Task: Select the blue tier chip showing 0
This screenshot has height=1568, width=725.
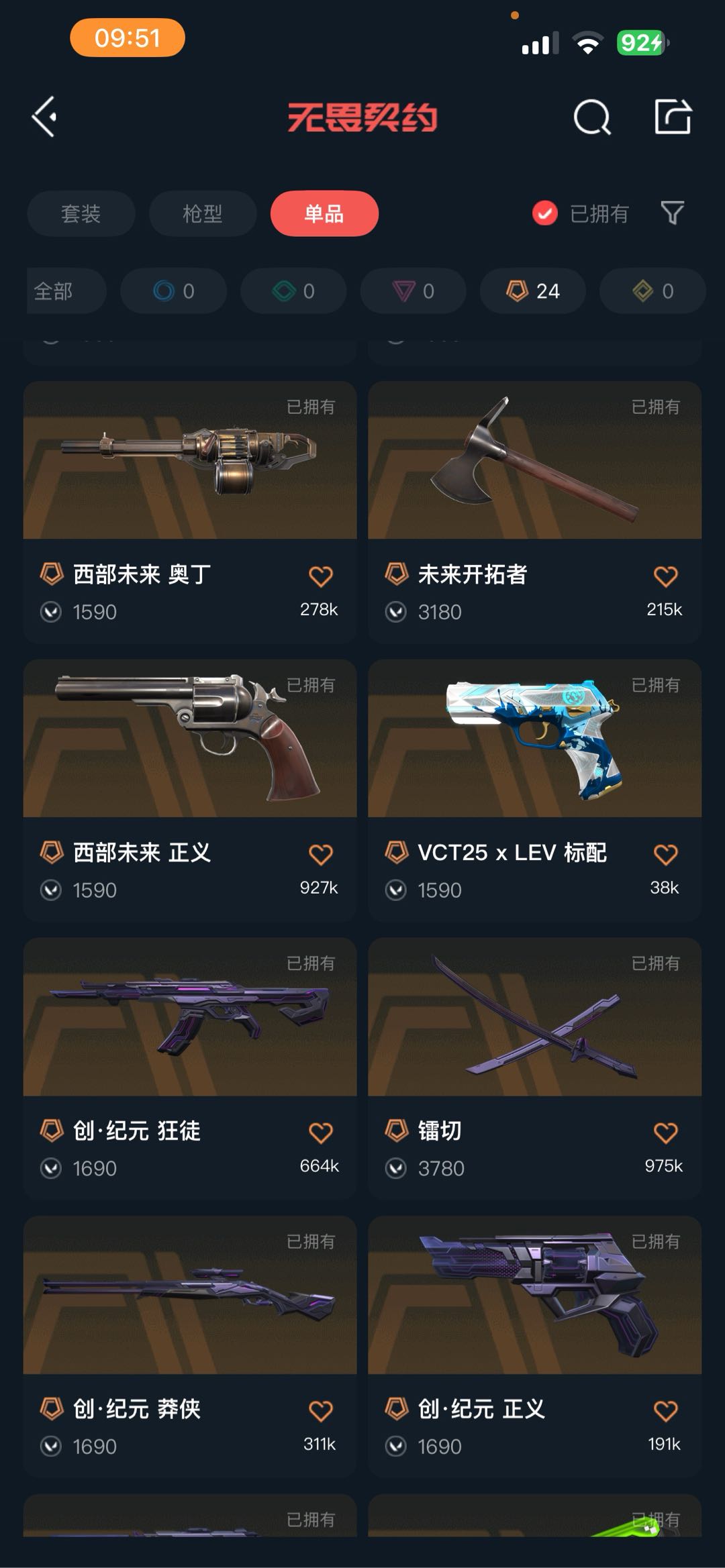Action: click(x=174, y=291)
